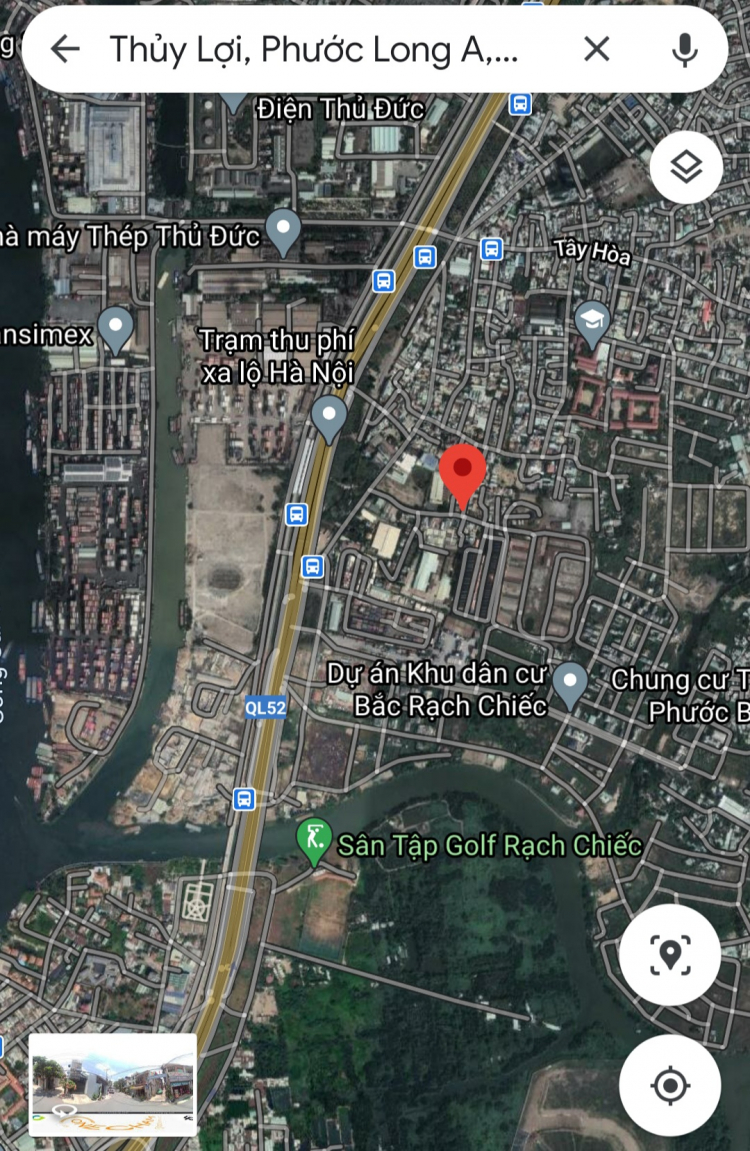Open the search field showing Thủy Lợi
The image size is (750, 1151).
coord(315,48)
